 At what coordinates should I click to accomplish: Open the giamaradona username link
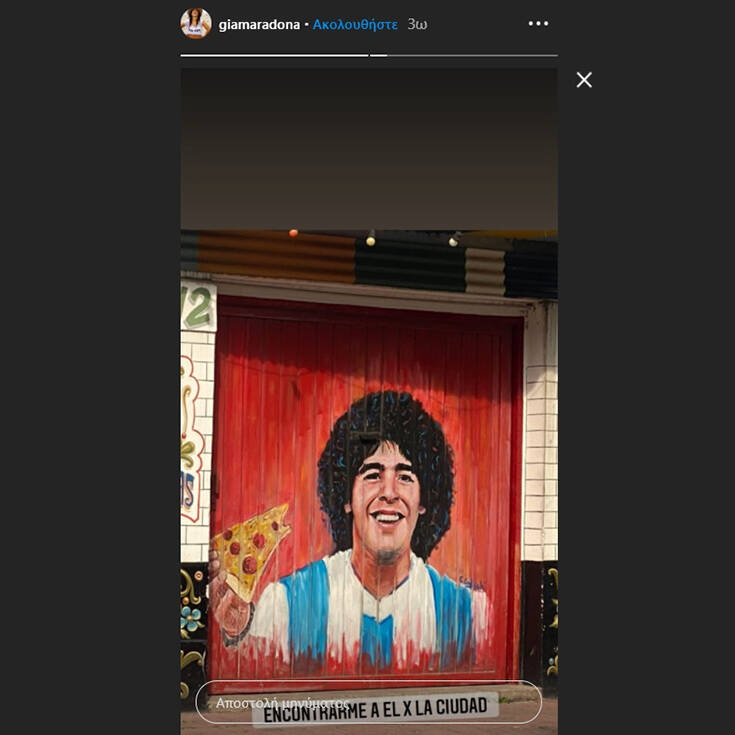(x=258, y=24)
